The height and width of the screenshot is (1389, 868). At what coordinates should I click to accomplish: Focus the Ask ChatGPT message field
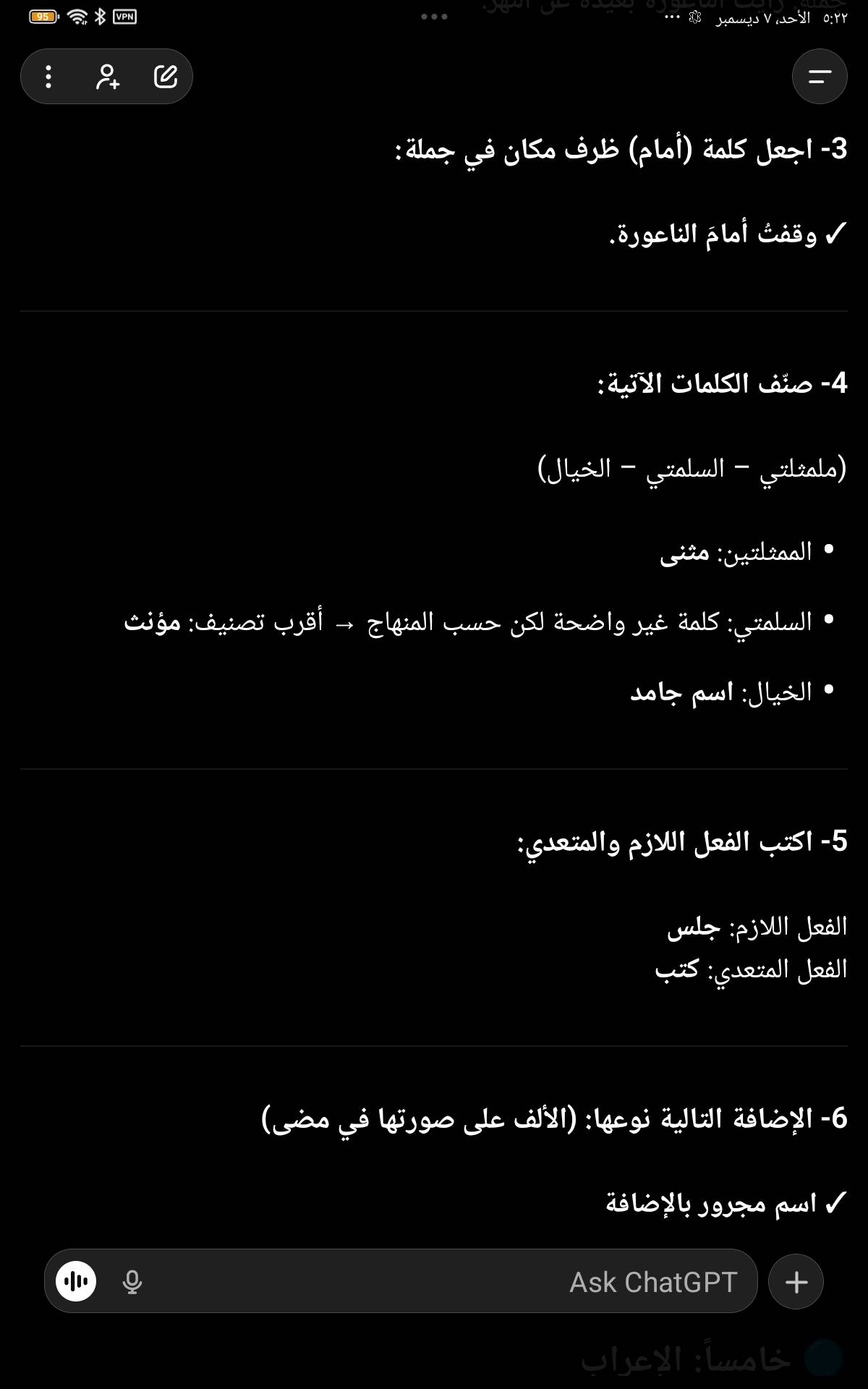[x=434, y=1282]
